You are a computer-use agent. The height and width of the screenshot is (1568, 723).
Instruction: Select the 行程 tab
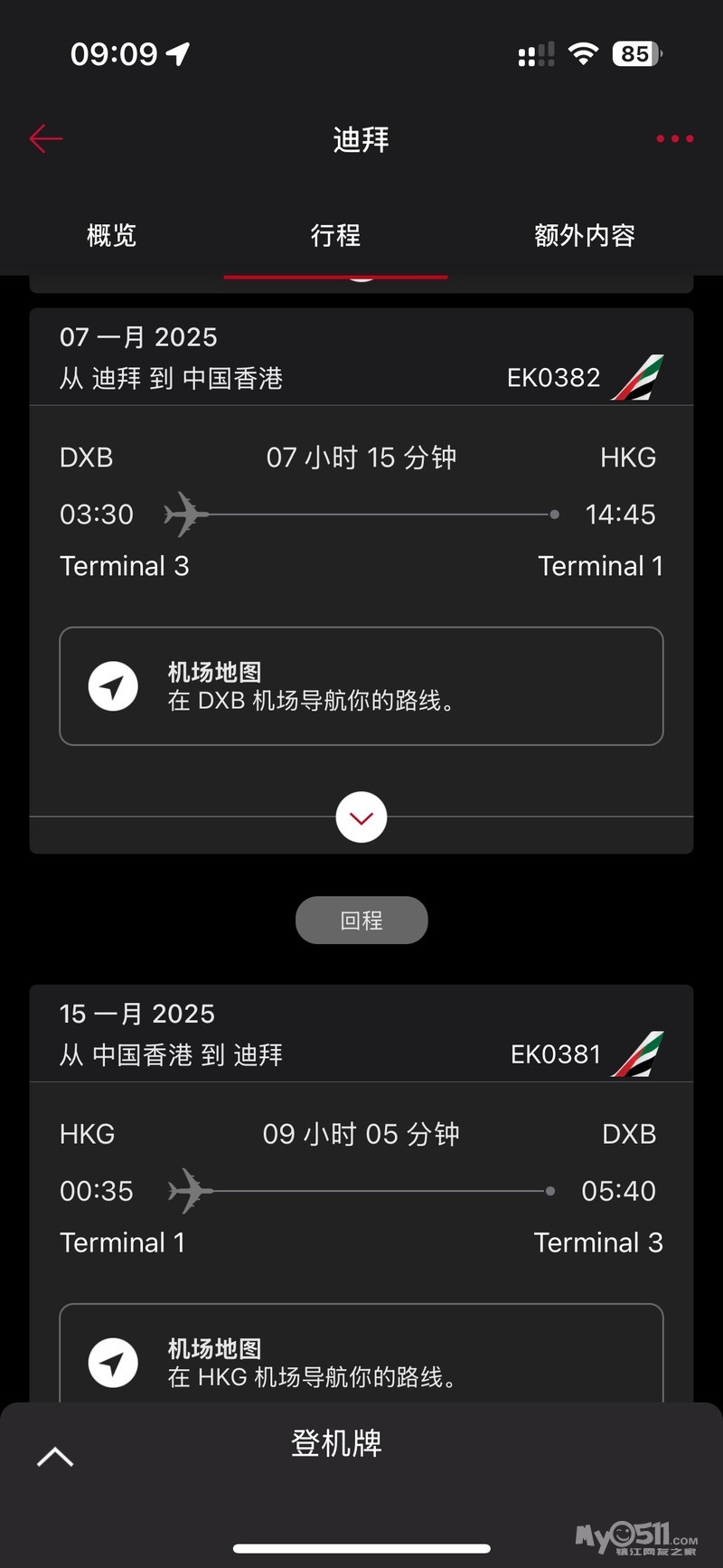coord(335,236)
